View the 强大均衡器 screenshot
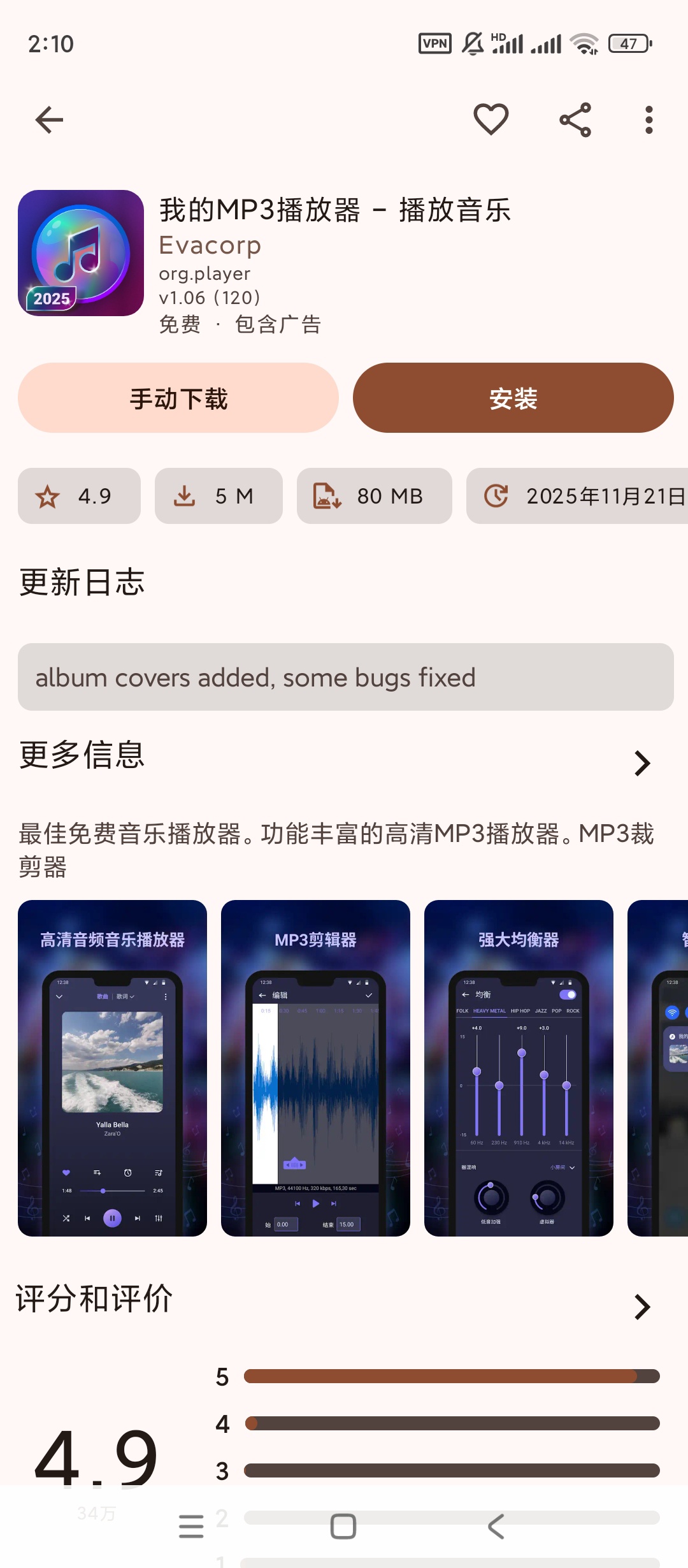This screenshot has height=1568, width=688. pyautogui.click(x=519, y=1068)
